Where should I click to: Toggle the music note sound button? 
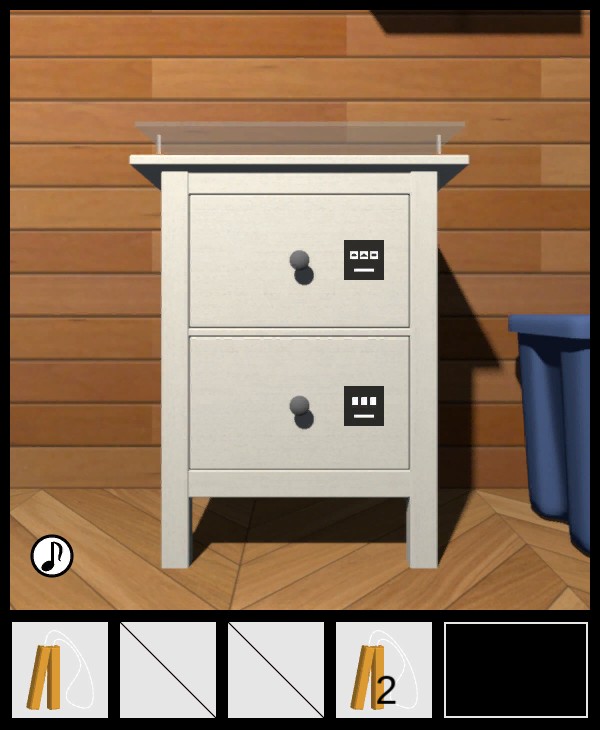click(x=52, y=556)
